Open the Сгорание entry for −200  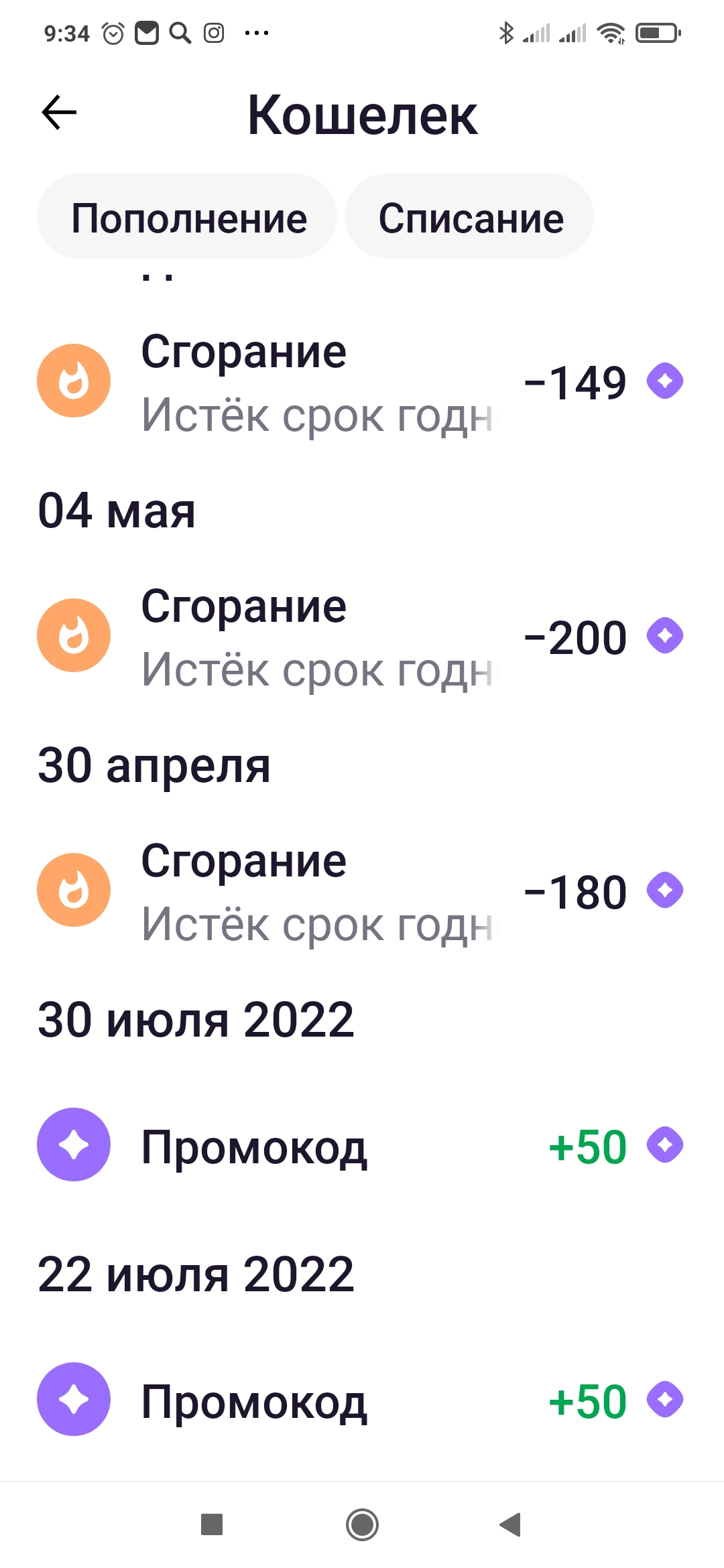tap(362, 636)
